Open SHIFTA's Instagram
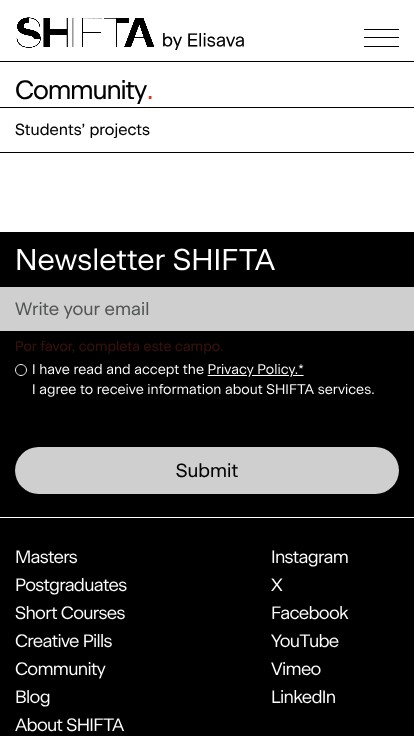The image size is (414, 736). tap(310, 558)
